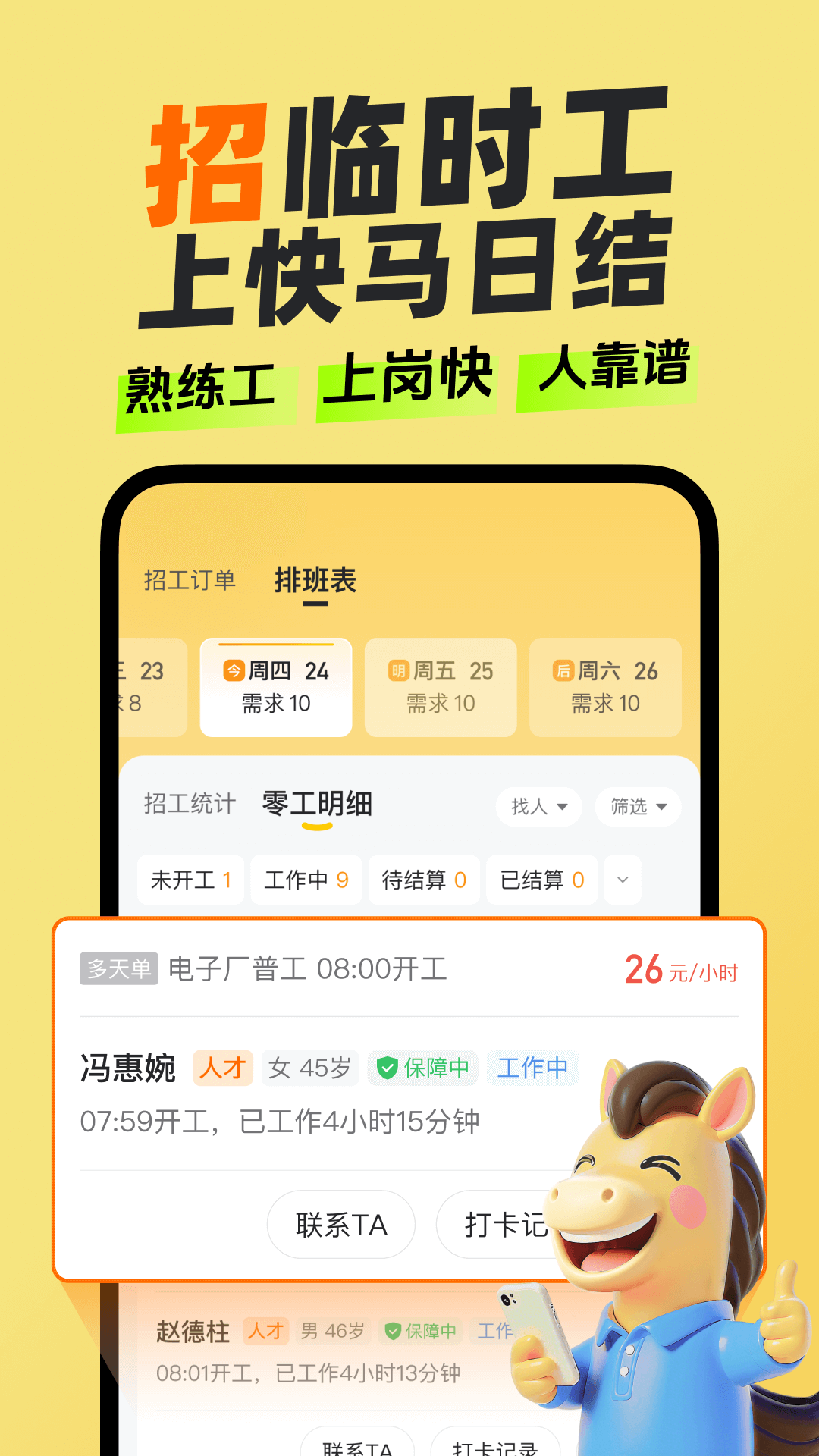Select the Thursday 周四 24 date card

275,686
